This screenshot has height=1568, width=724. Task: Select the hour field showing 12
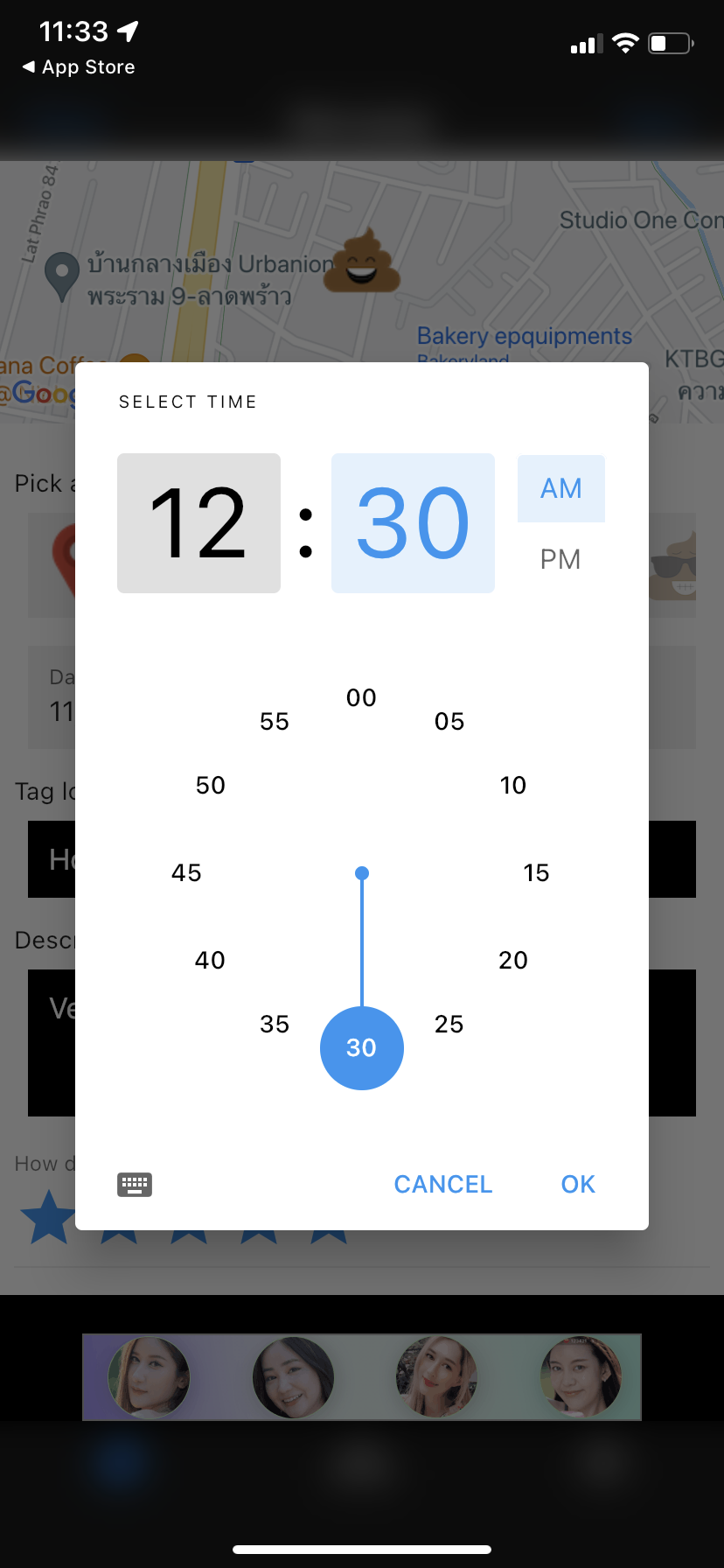pyautogui.click(x=198, y=523)
